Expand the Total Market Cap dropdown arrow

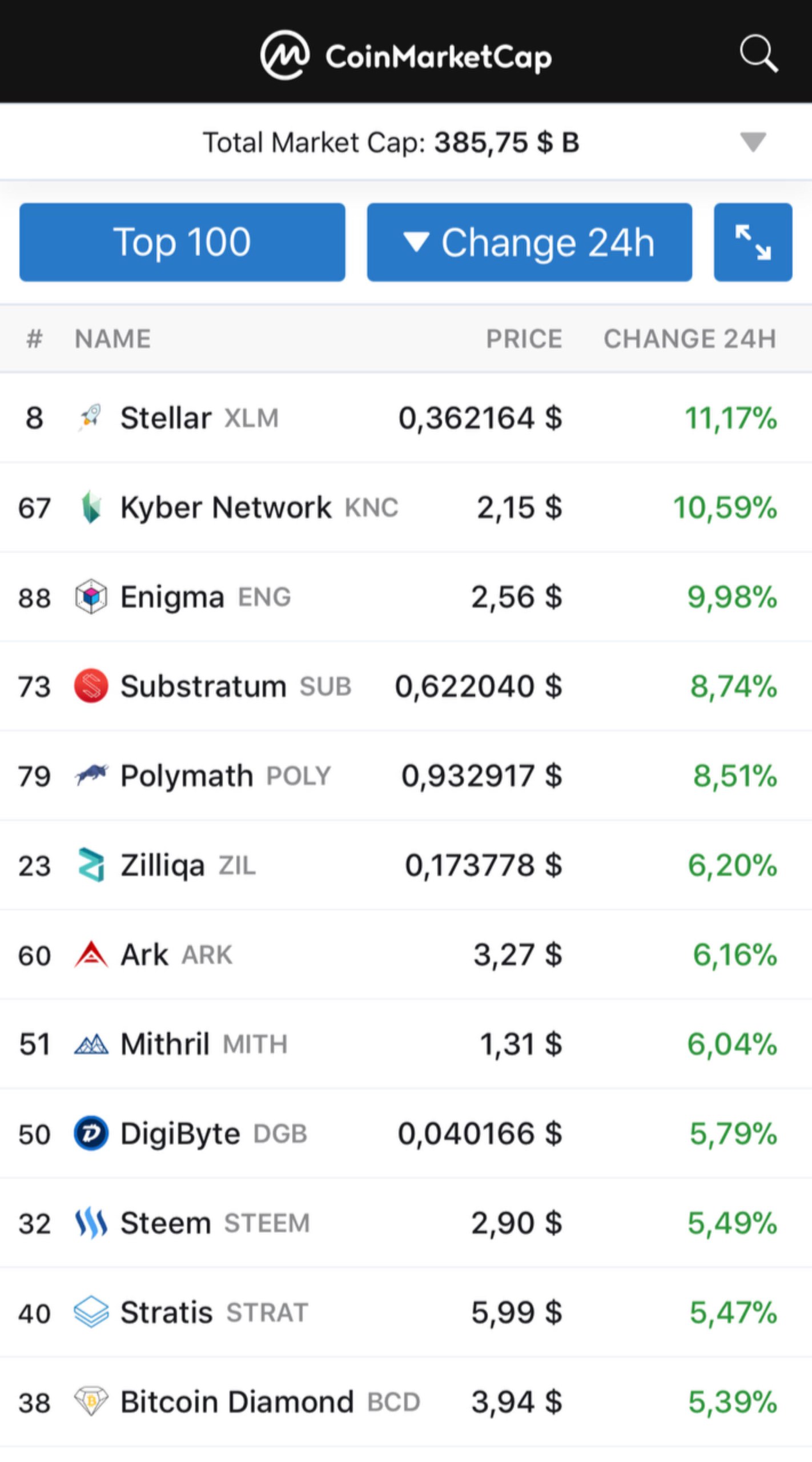coord(753,142)
